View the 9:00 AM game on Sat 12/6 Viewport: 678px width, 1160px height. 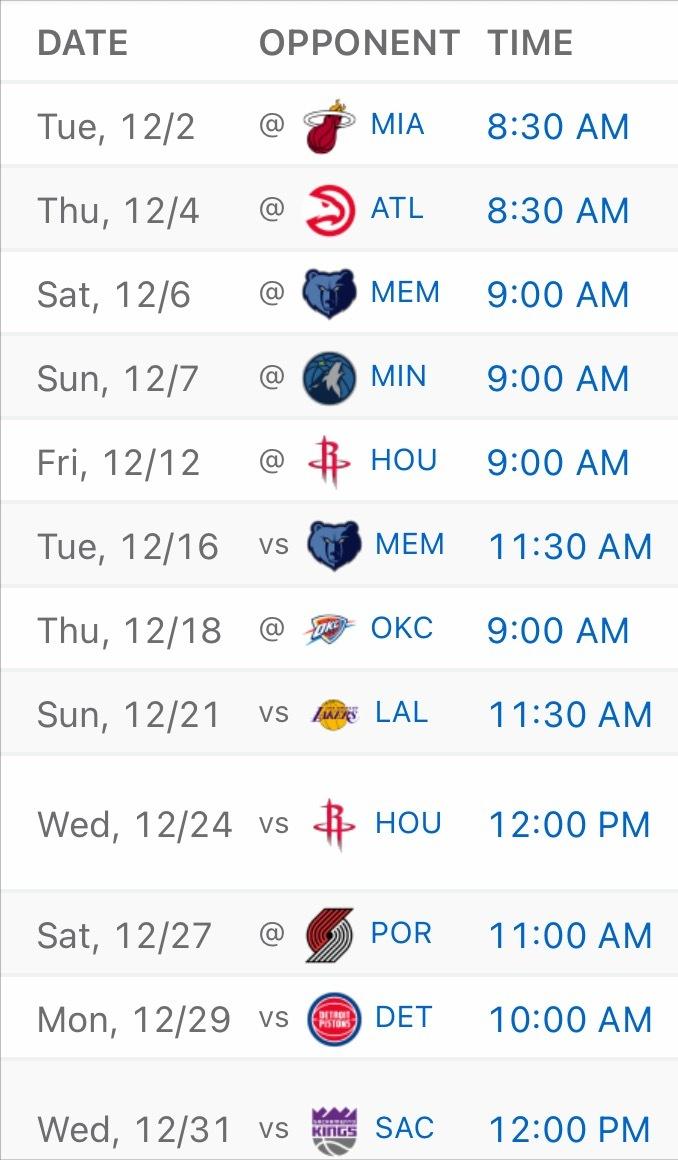(x=558, y=296)
